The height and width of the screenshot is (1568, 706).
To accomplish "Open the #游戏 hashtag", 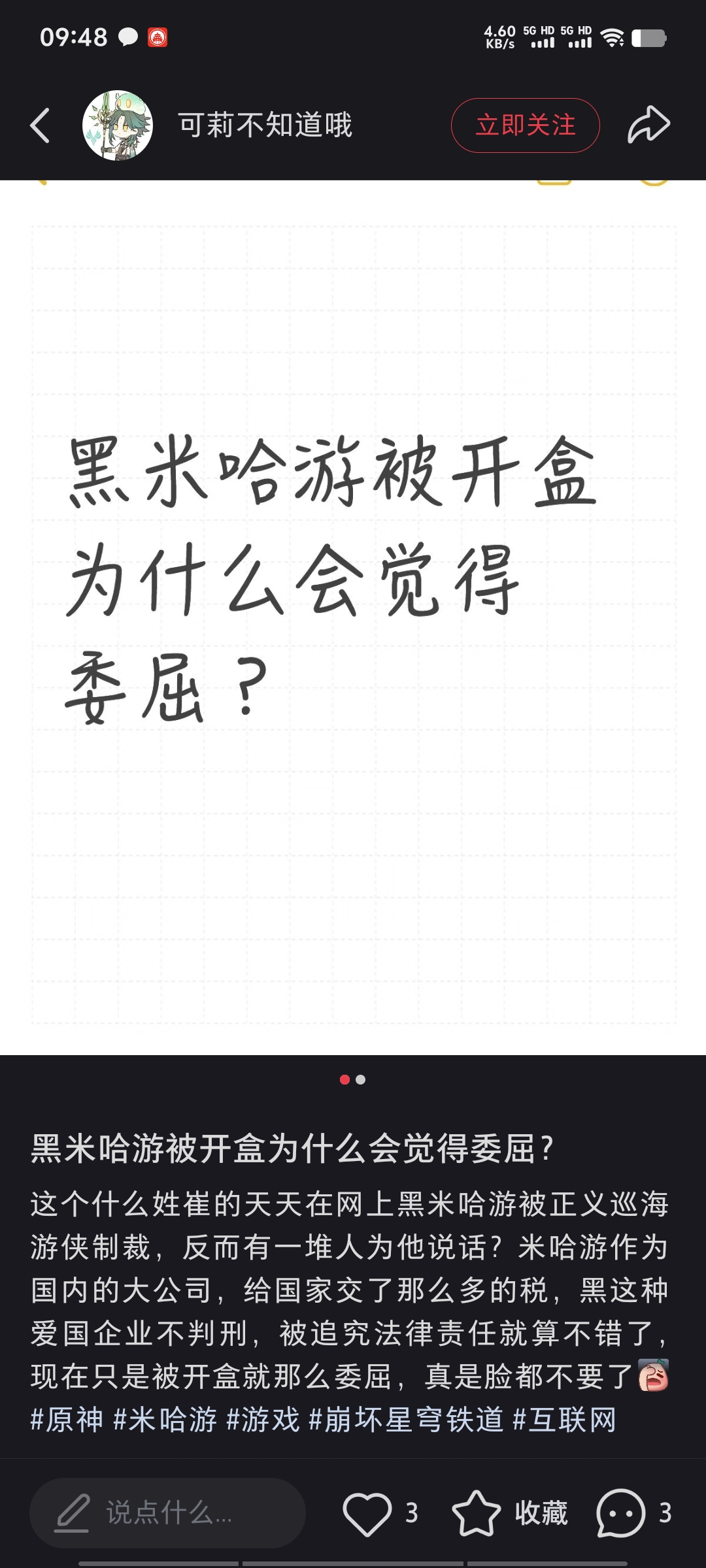I will (x=263, y=1420).
